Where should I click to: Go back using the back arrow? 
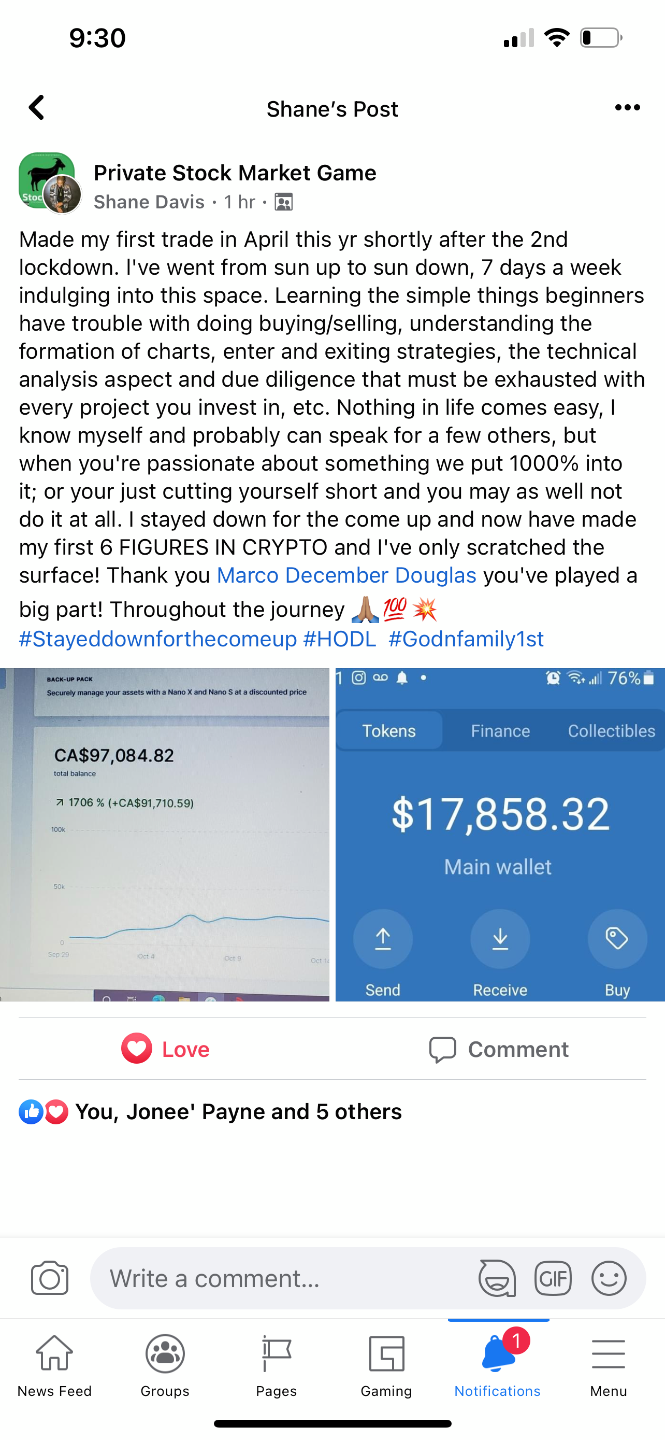37,108
